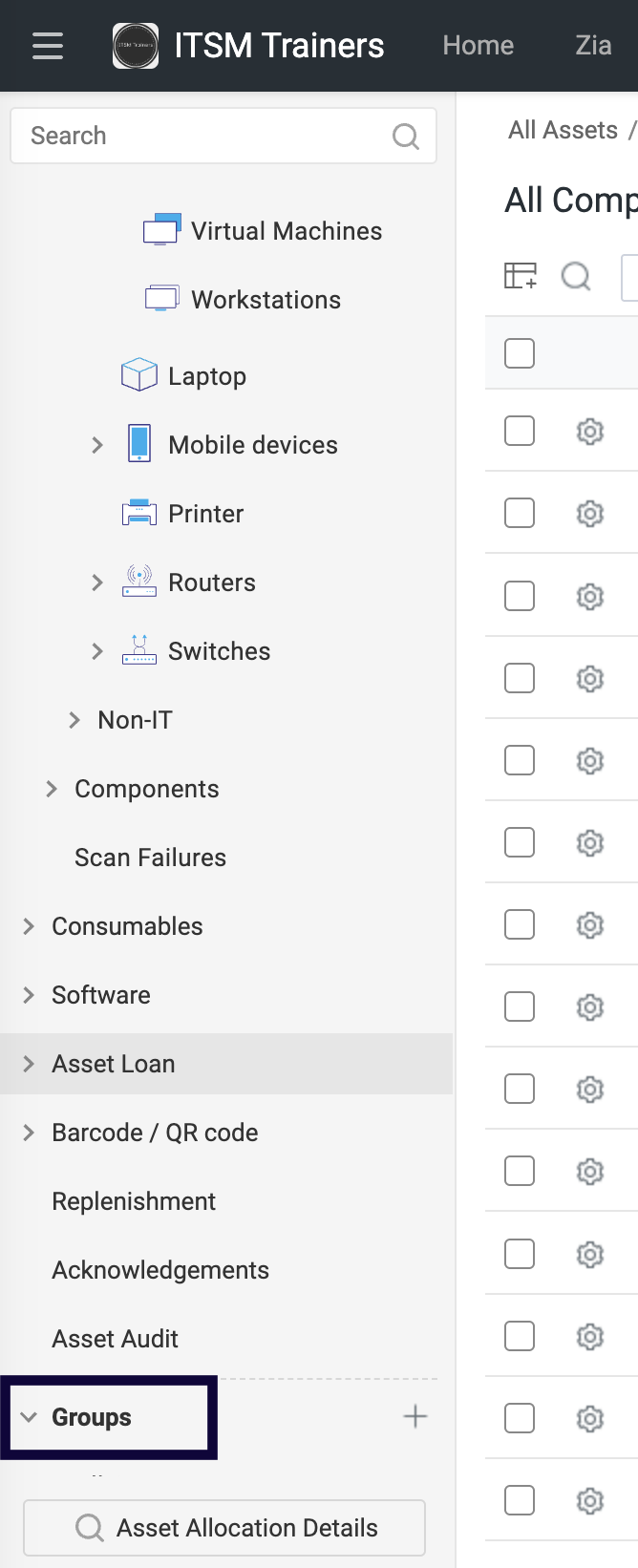Image resolution: width=638 pixels, height=1568 pixels.
Task: Open the Laptop category
Action: (x=206, y=376)
